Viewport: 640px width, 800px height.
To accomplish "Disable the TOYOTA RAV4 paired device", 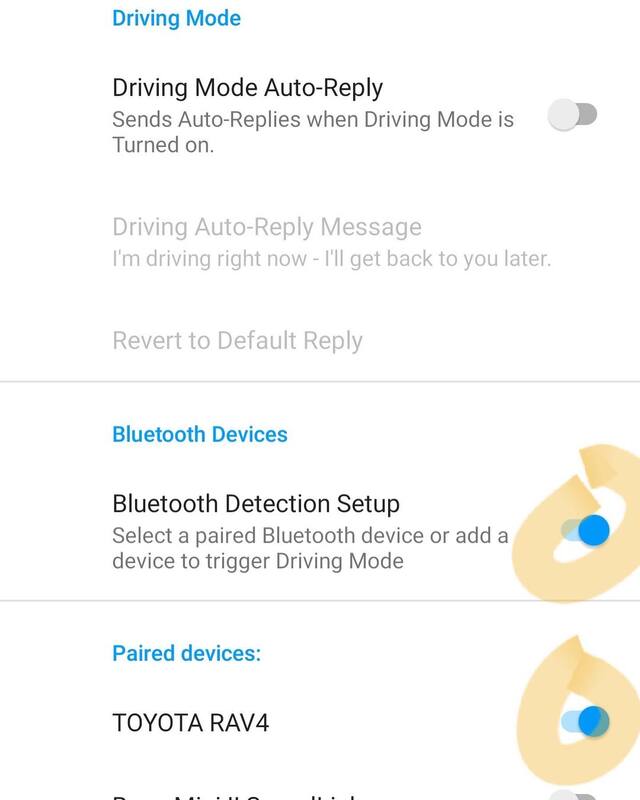I will tap(584, 720).
